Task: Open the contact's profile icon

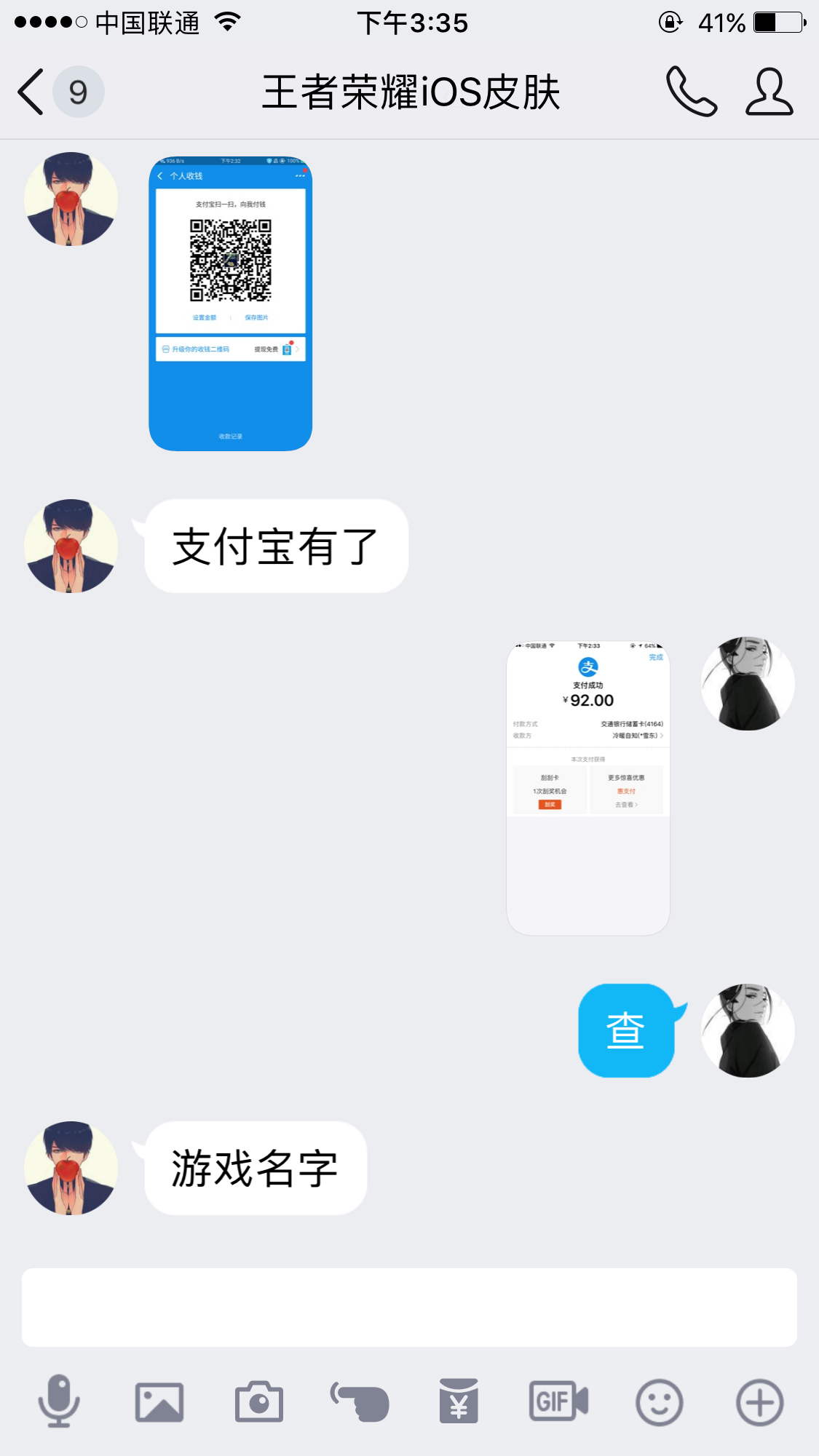Action: coord(769,92)
